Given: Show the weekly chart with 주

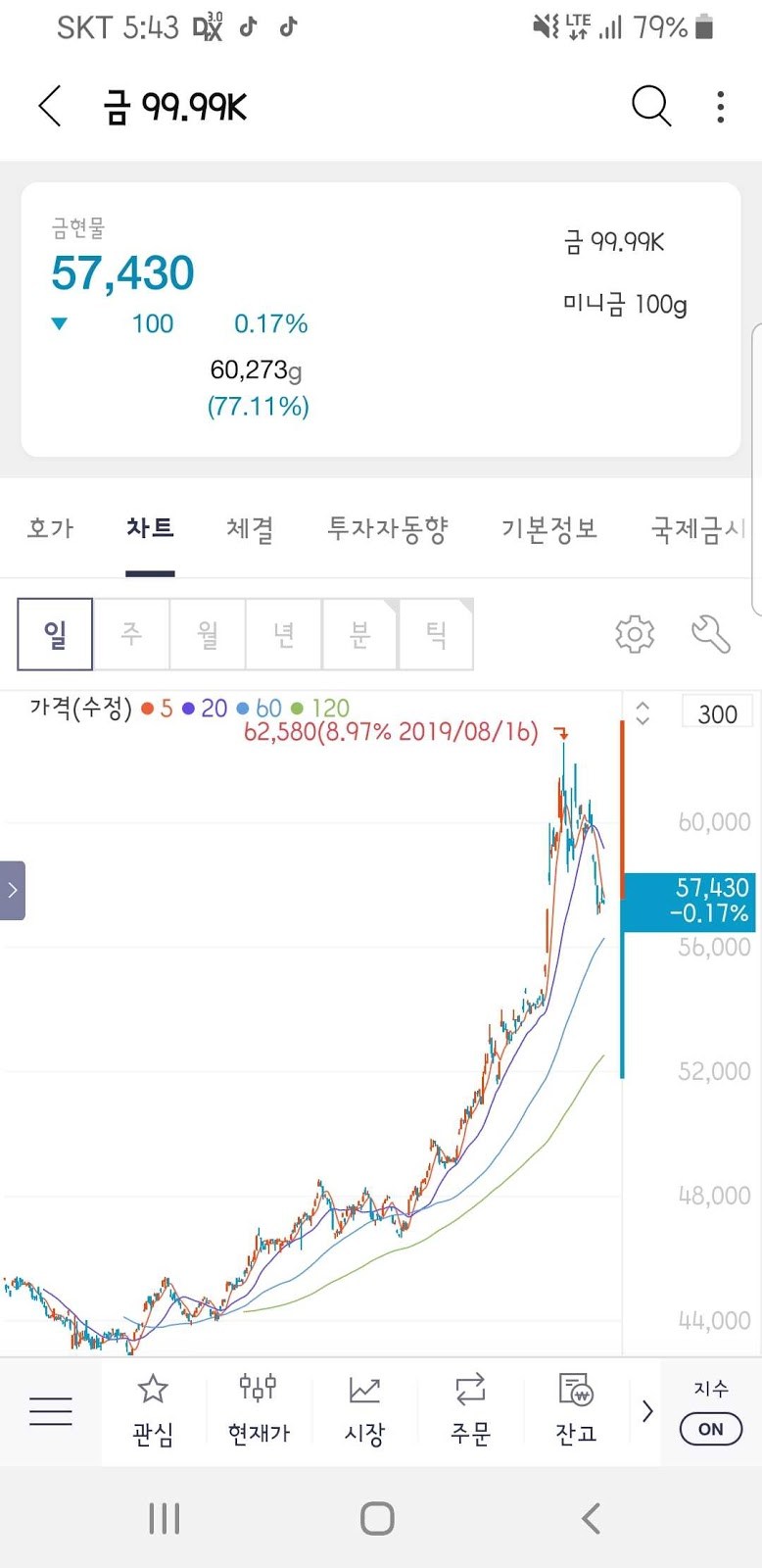Looking at the screenshot, I should (x=131, y=634).
